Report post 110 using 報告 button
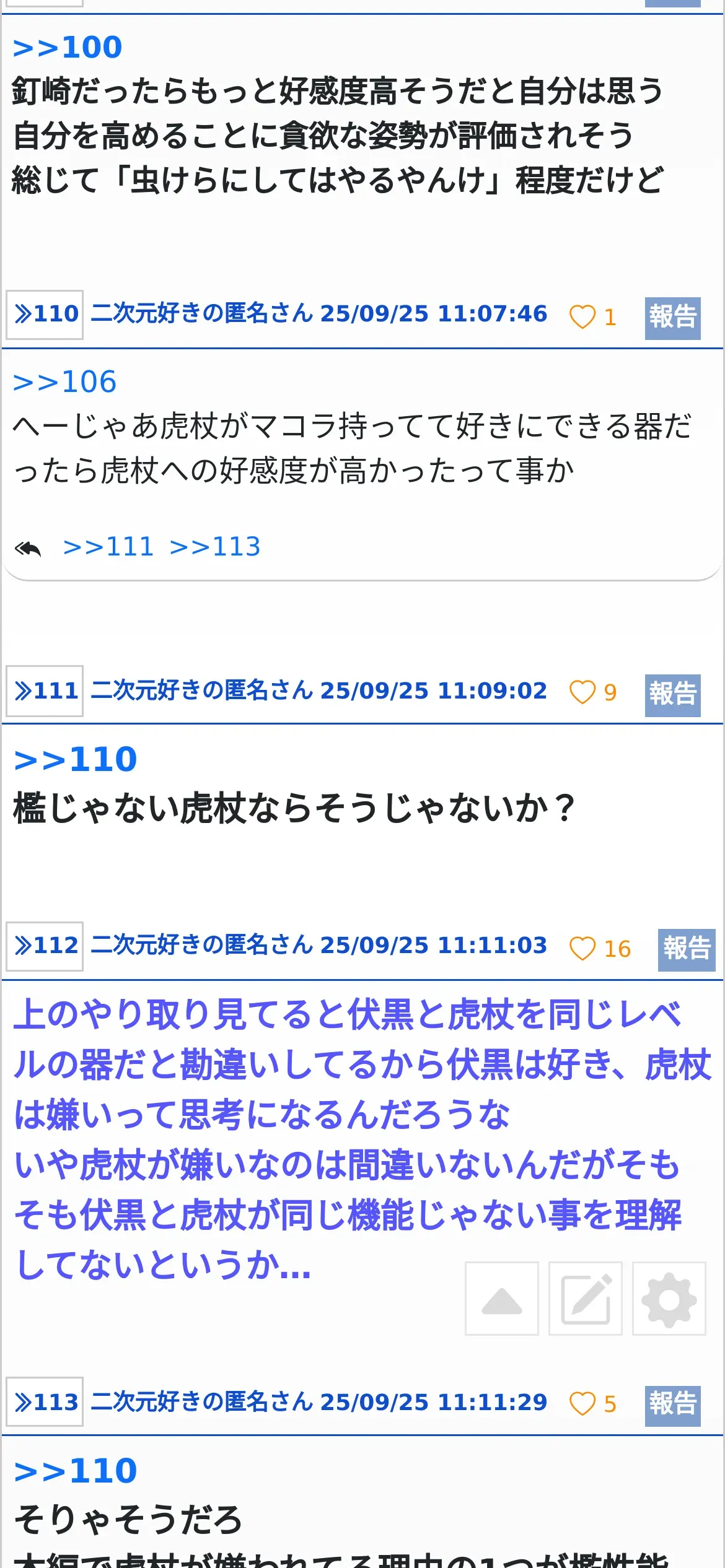Viewport: 725px width, 1568px height. (x=672, y=318)
